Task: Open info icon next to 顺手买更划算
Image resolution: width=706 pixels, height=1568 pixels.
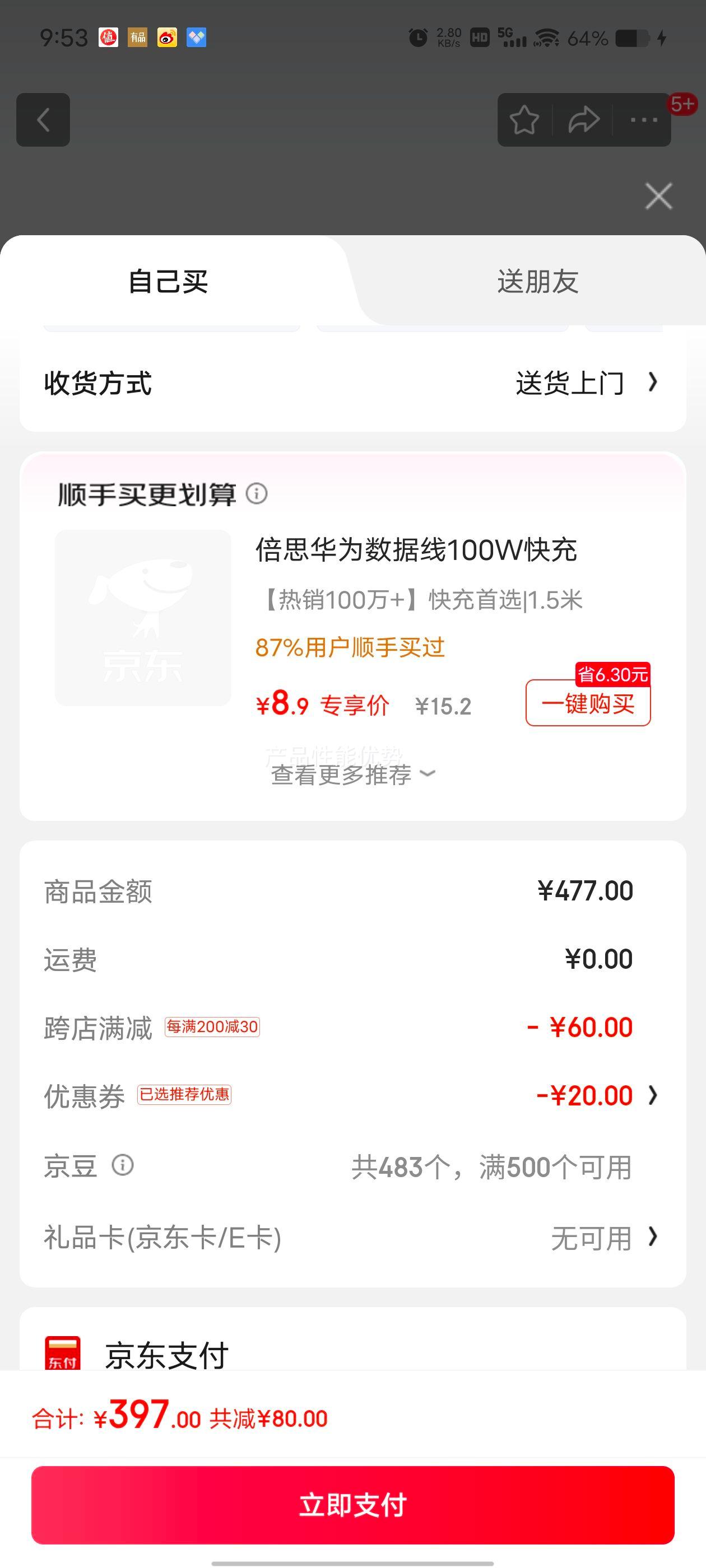Action: coord(257,494)
